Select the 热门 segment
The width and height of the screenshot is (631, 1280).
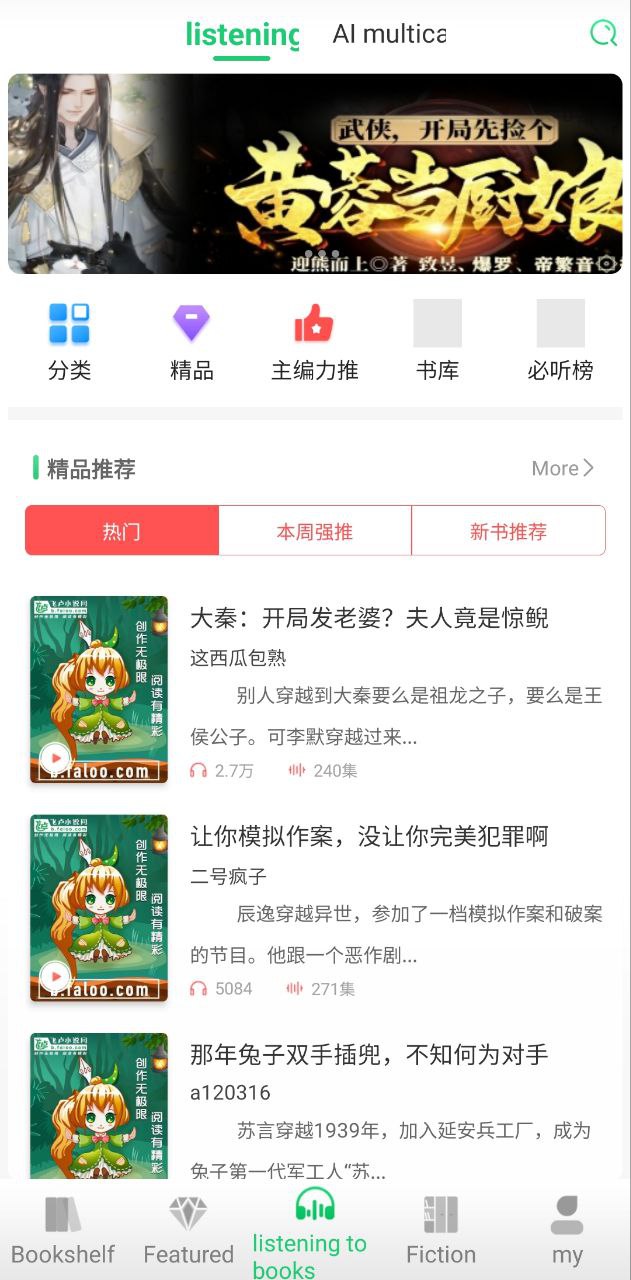pos(122,531)
